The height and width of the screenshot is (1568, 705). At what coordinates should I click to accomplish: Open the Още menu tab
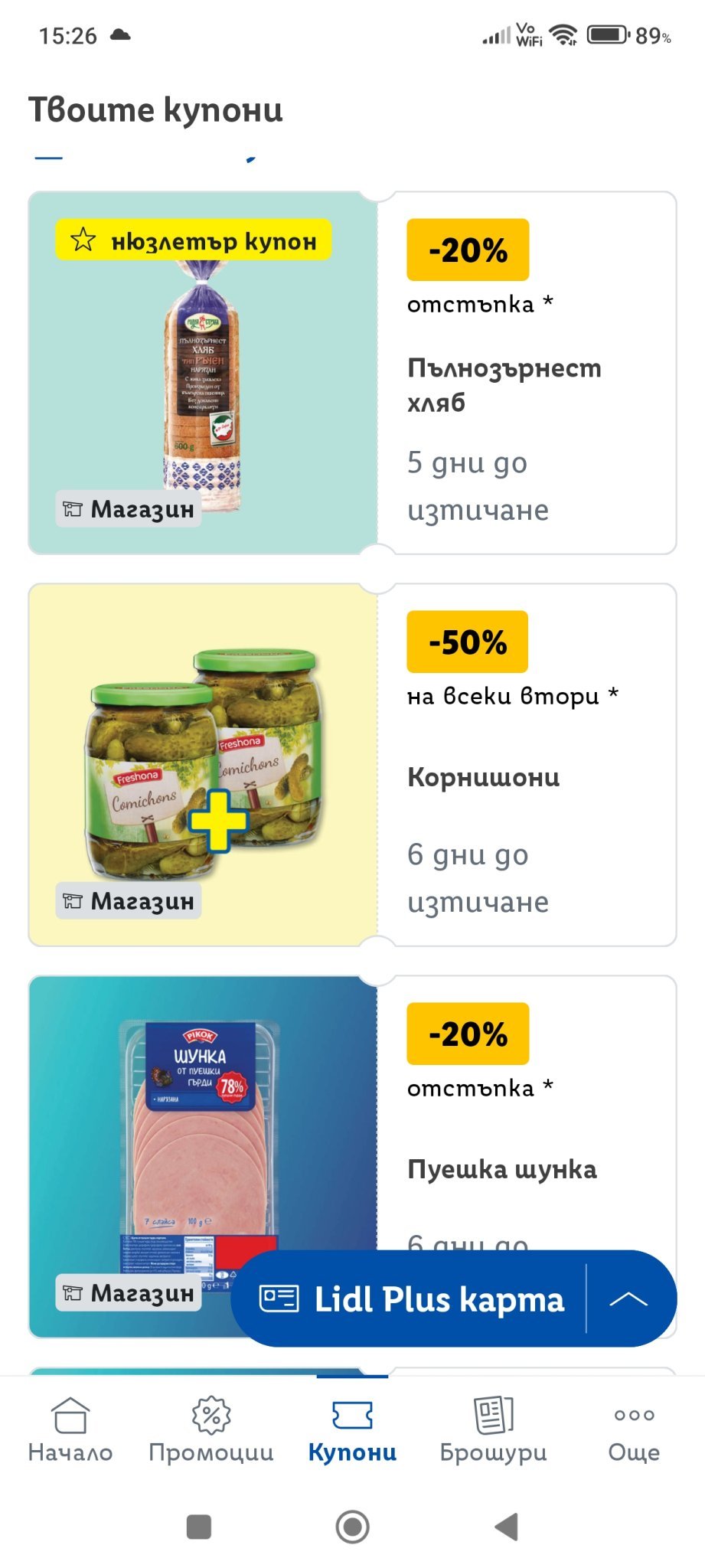click(634, 1430)
